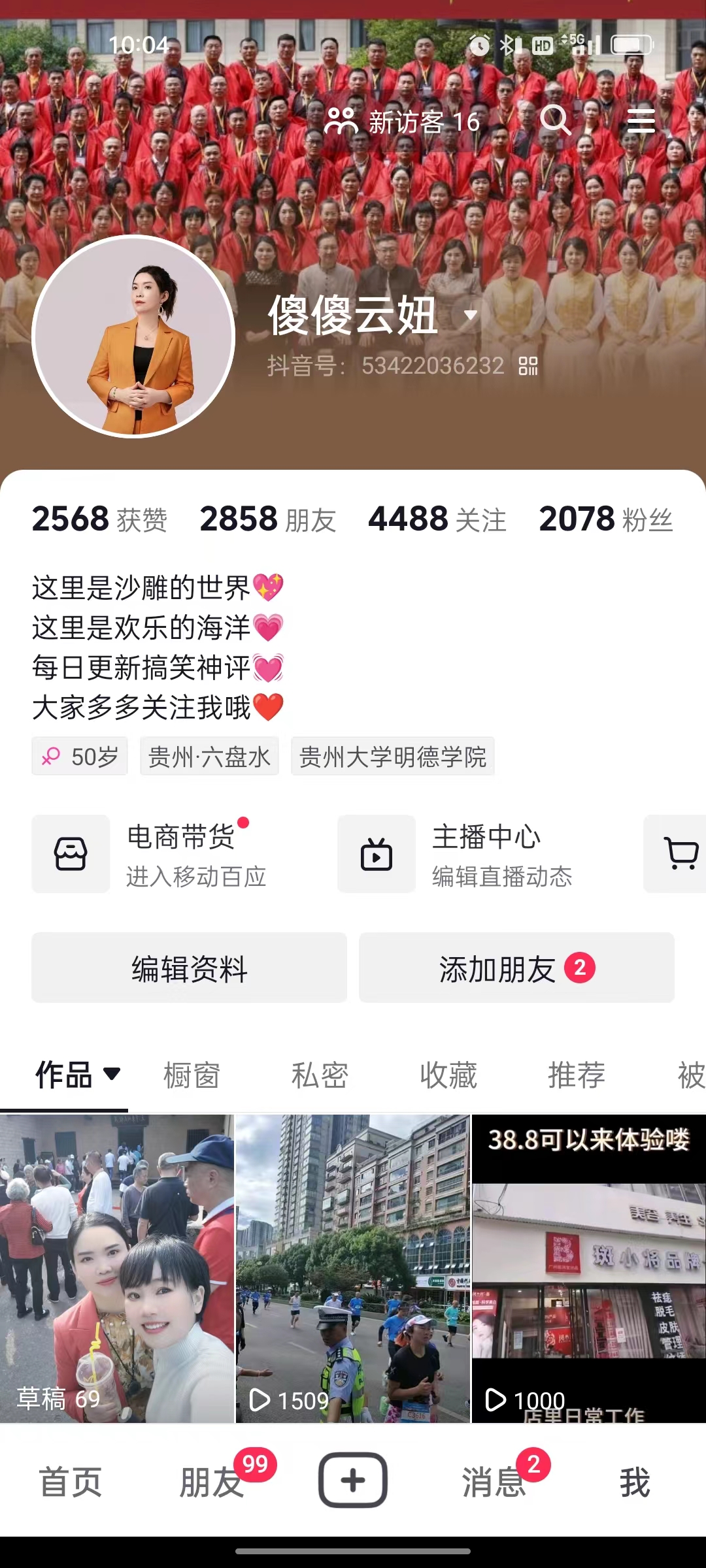Open the 2078 粉丝 followers list
Viewport: 706px width, 1568px height.
tap(605, 519)
